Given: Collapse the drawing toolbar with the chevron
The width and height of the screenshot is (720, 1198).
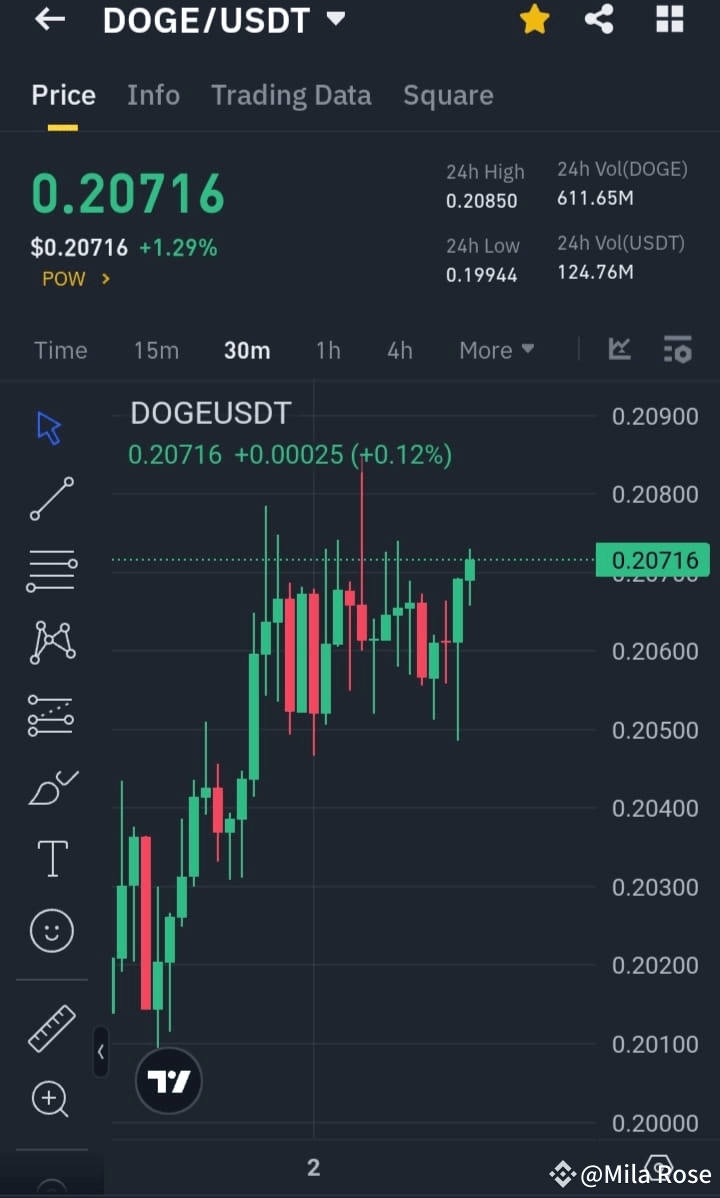Looking at the screenshot, I should (101, 1052).
